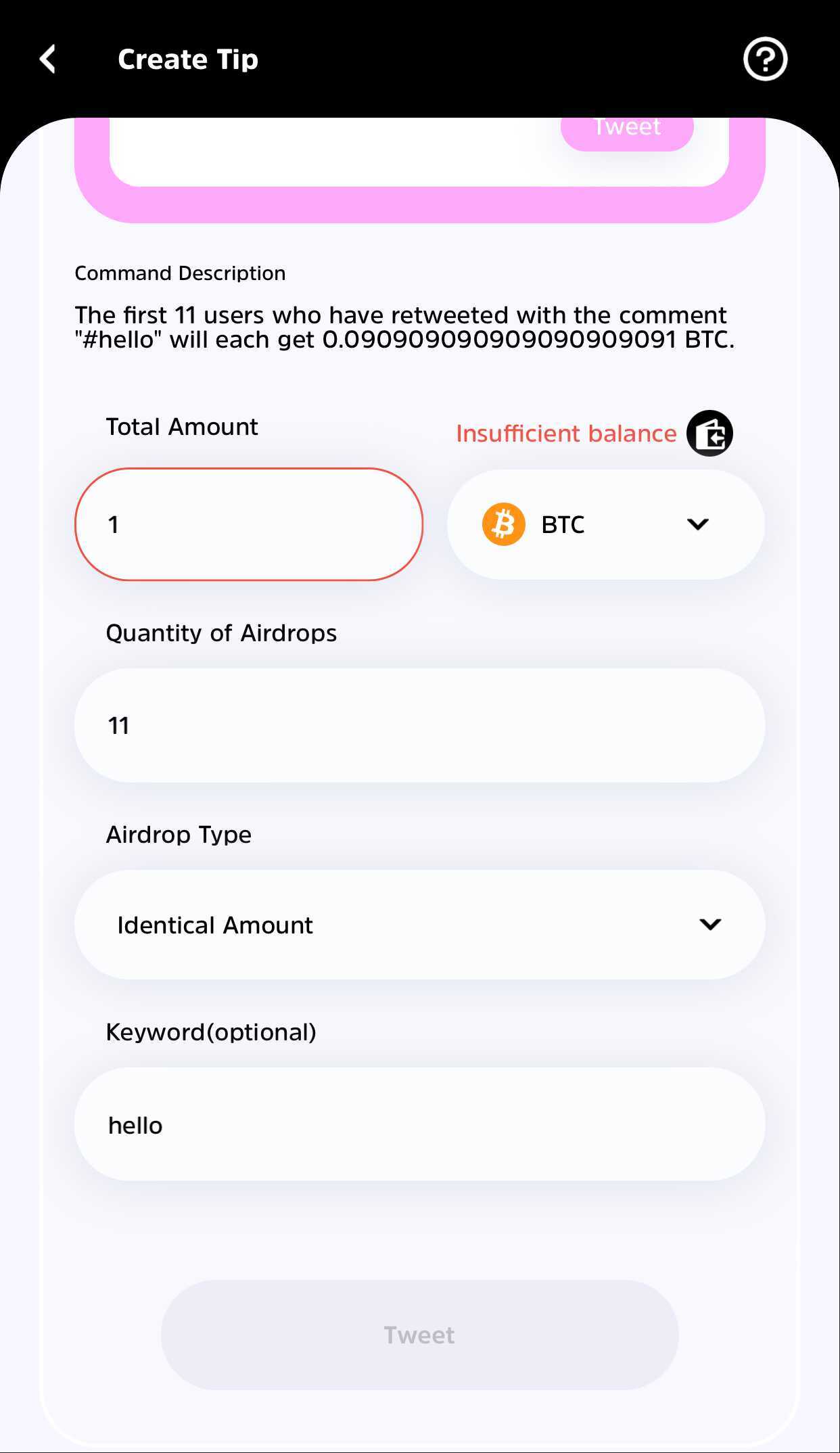Tap the grey Tweet button at bottom

[x=419, y=1335]
